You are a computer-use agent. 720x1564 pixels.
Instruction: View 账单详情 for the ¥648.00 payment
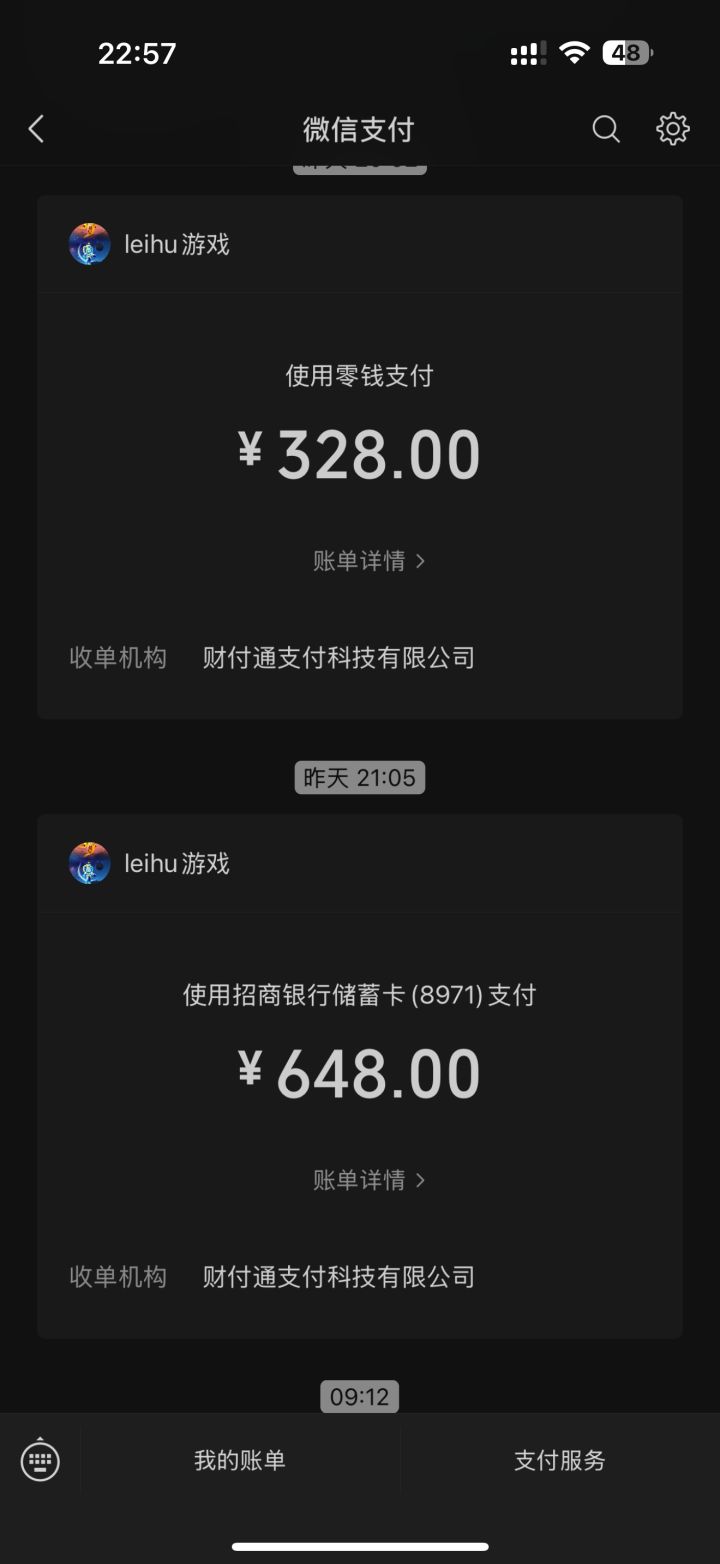(369, 1180)
